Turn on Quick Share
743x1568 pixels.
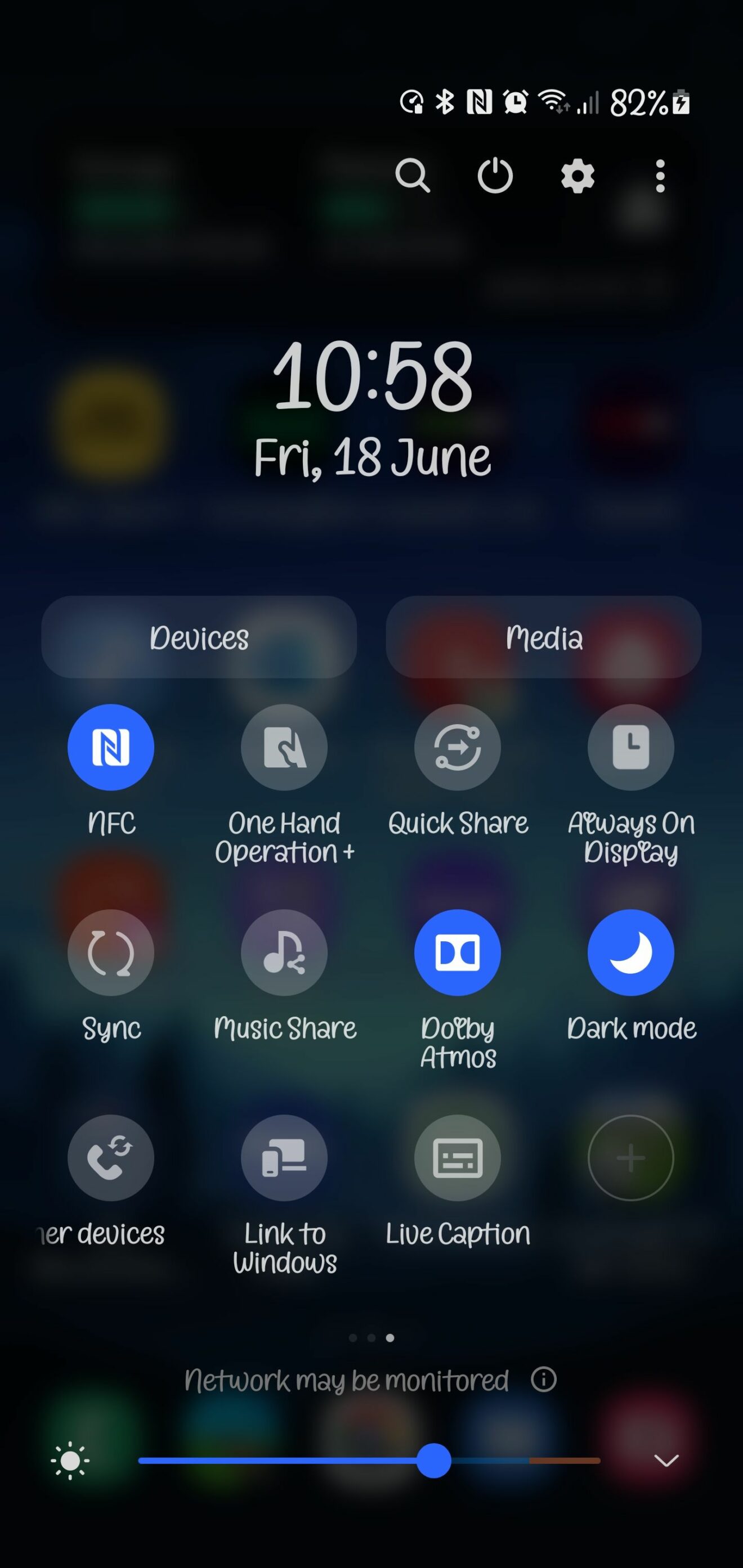coord(458,748)
